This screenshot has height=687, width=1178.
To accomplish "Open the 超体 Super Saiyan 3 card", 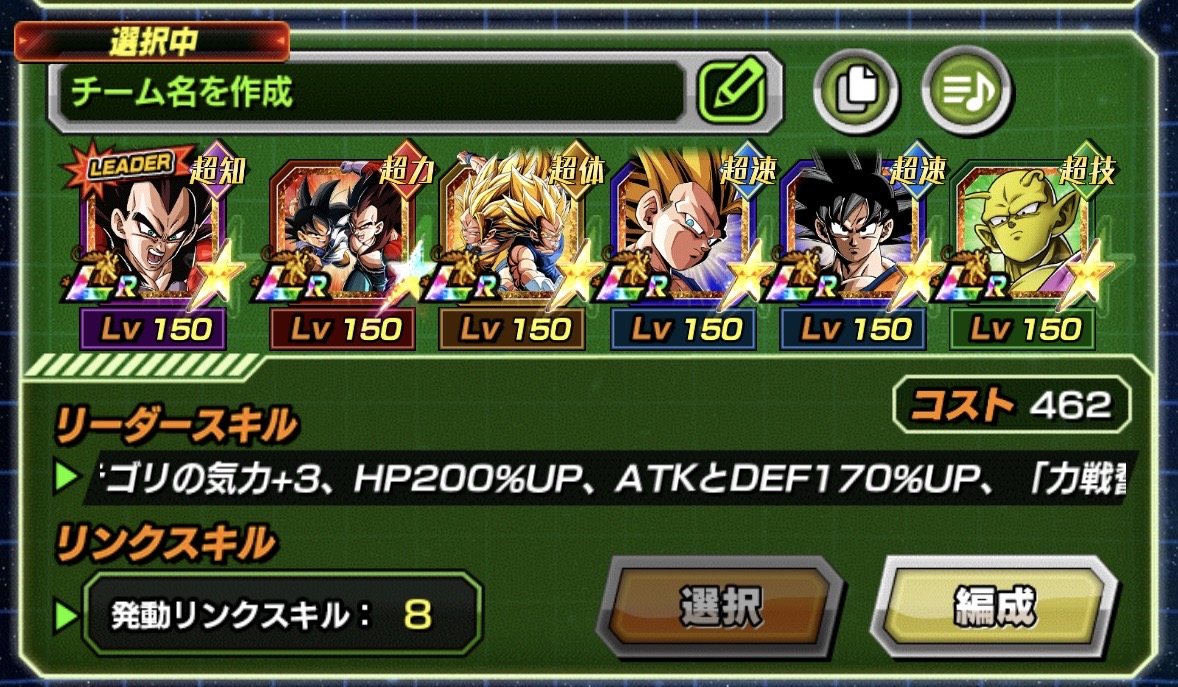I will coord(511,238).
